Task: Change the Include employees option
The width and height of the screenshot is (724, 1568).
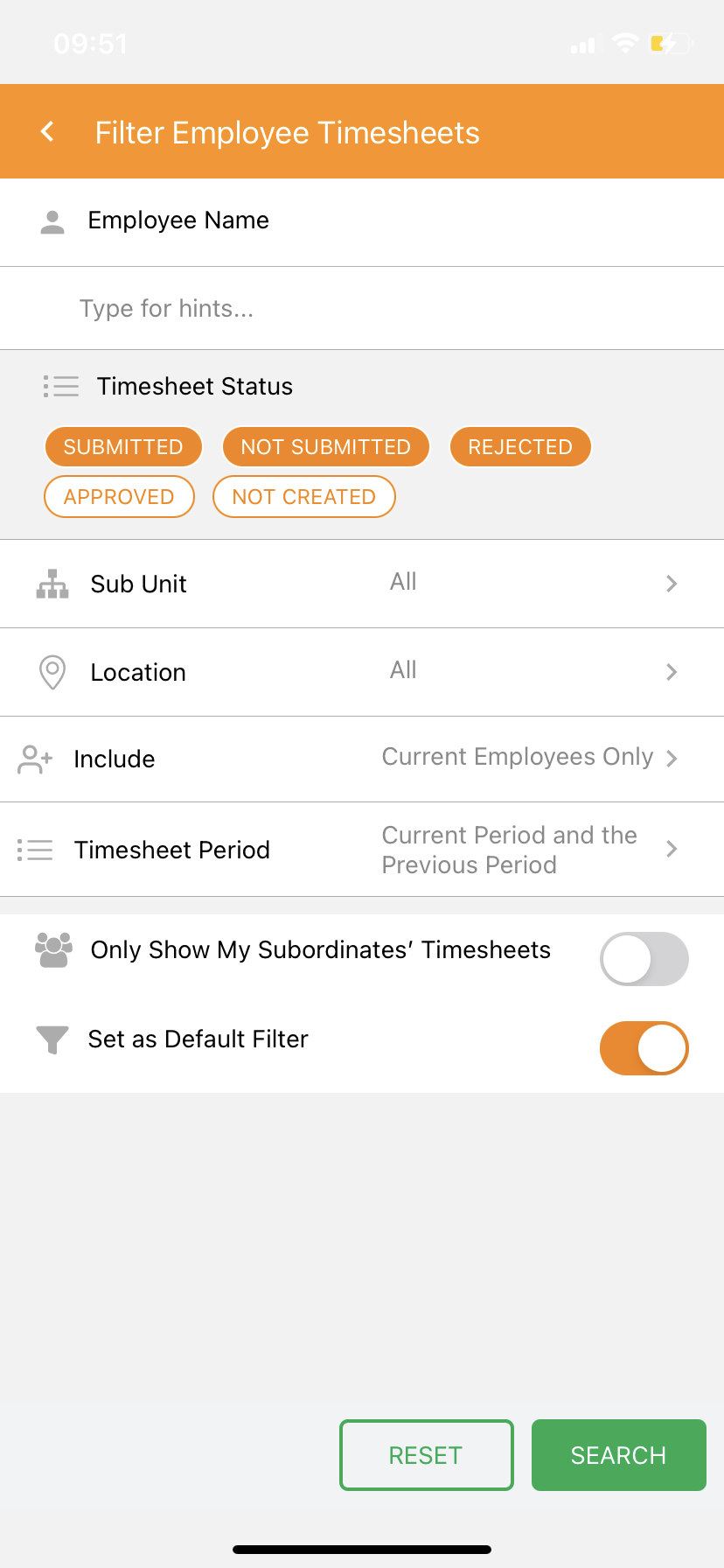Action: (362, 759)
